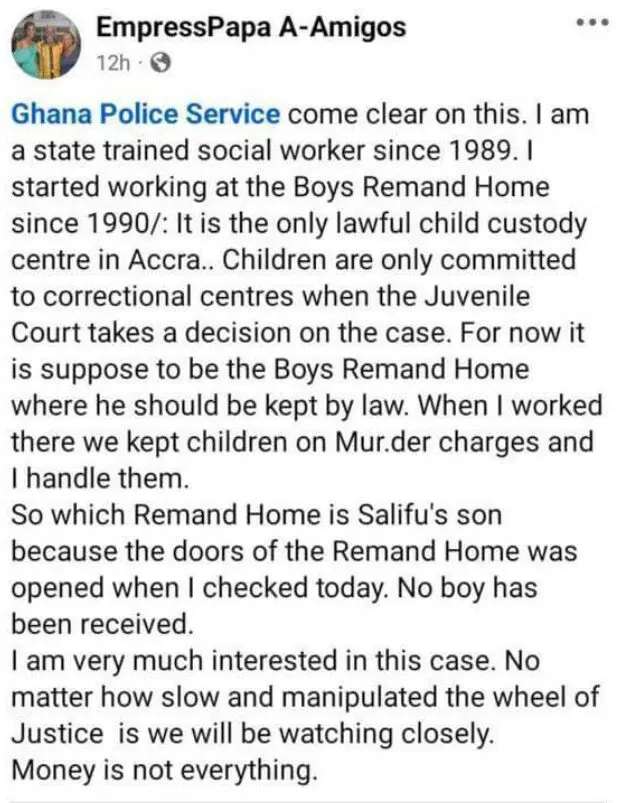The width and height of the screenshot is (622, 803).
Task: Tap the EmpressPapa A-Amigos author name
Action: (x=251, y=27)
